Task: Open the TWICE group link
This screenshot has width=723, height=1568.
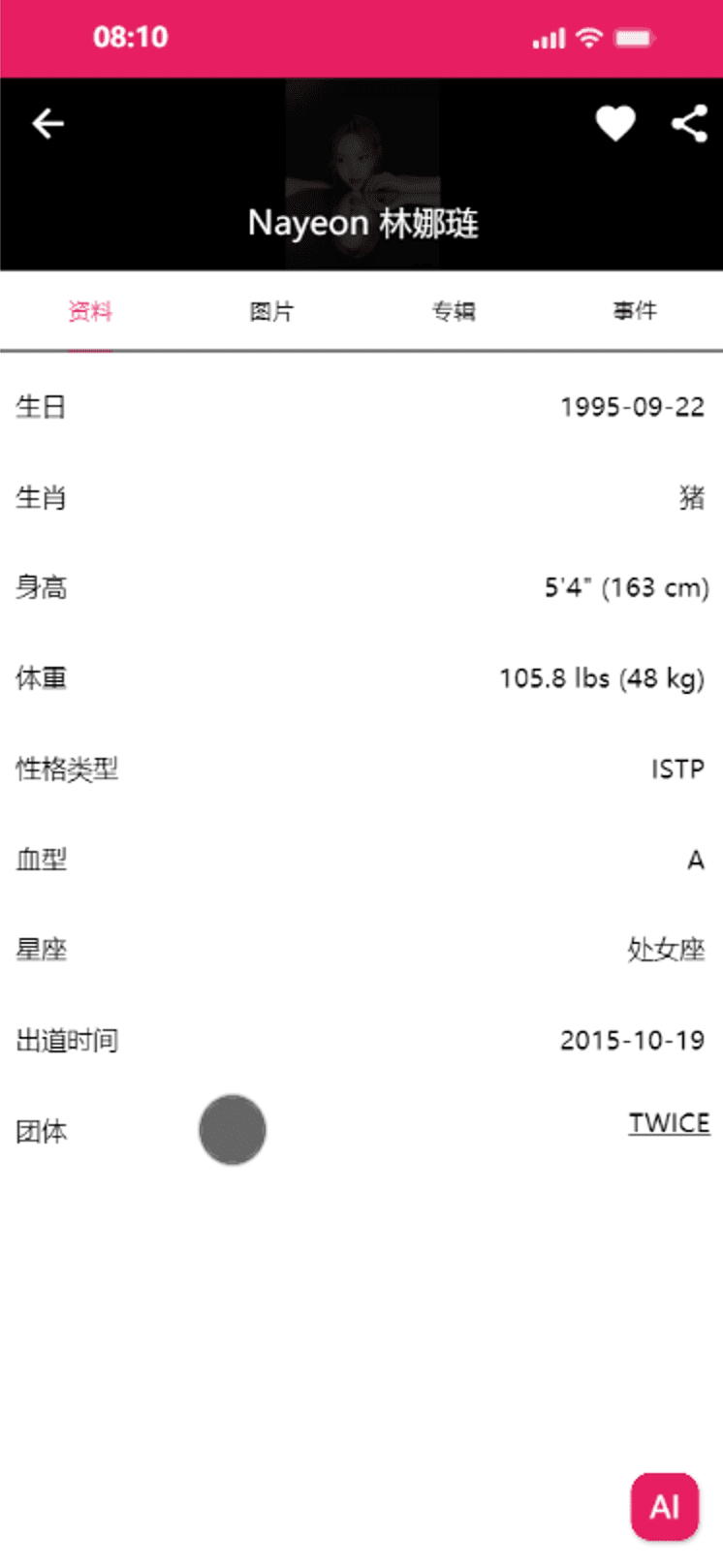Action: click(x=669, y=1123)
